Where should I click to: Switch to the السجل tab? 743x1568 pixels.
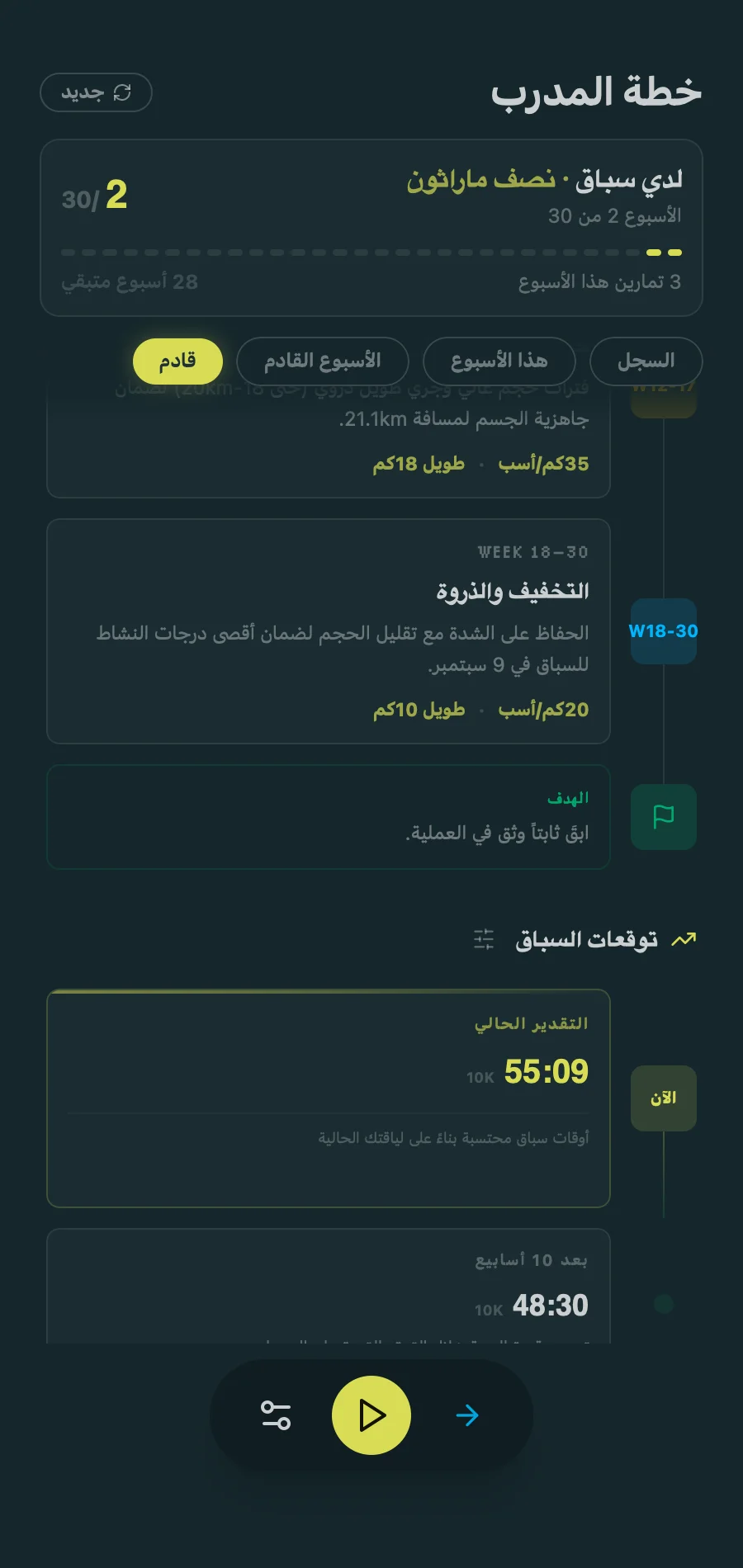pyautogui.click(x=646, y=361)
